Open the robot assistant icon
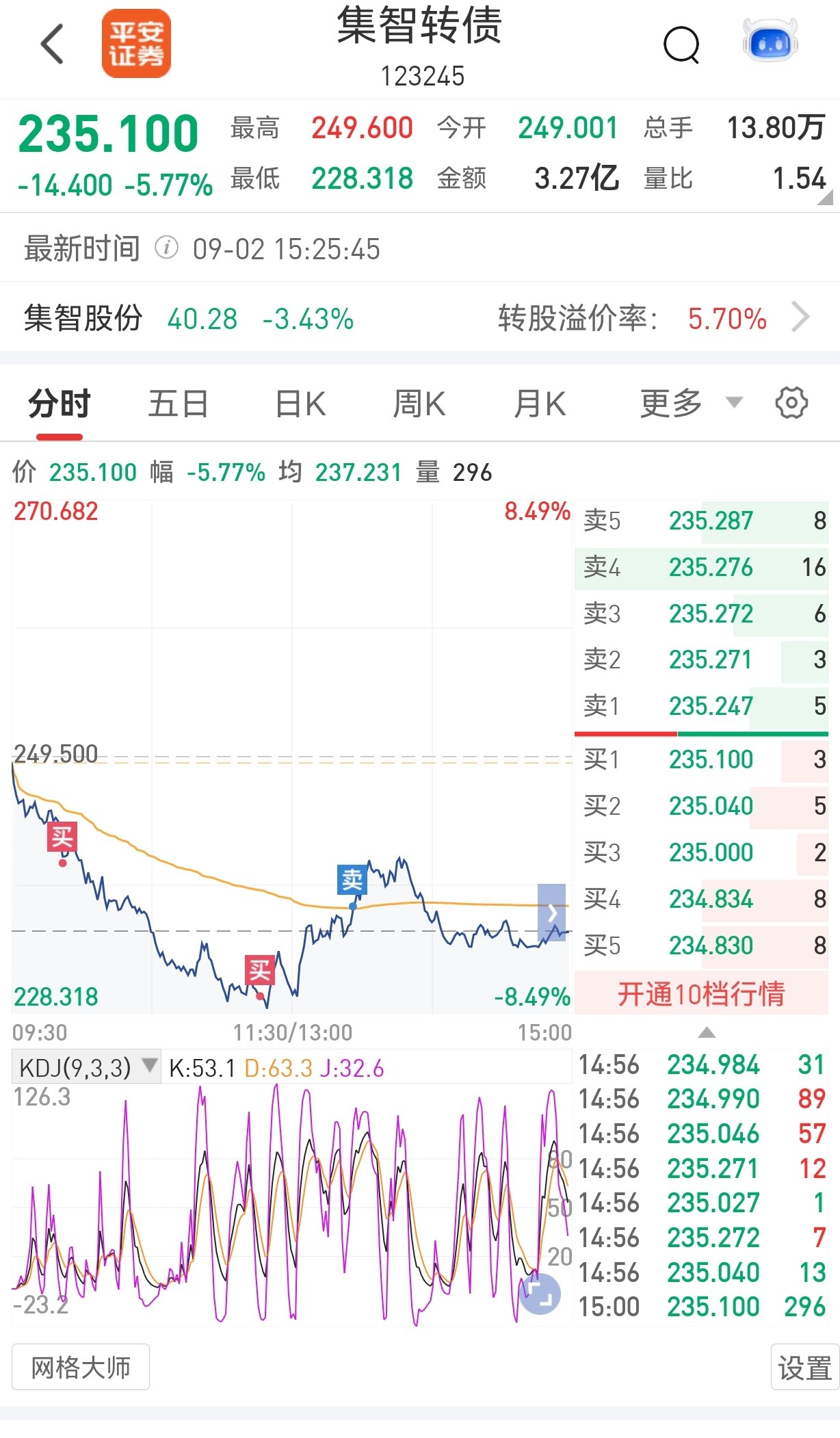840x1438 pixels. click(770, 42)
